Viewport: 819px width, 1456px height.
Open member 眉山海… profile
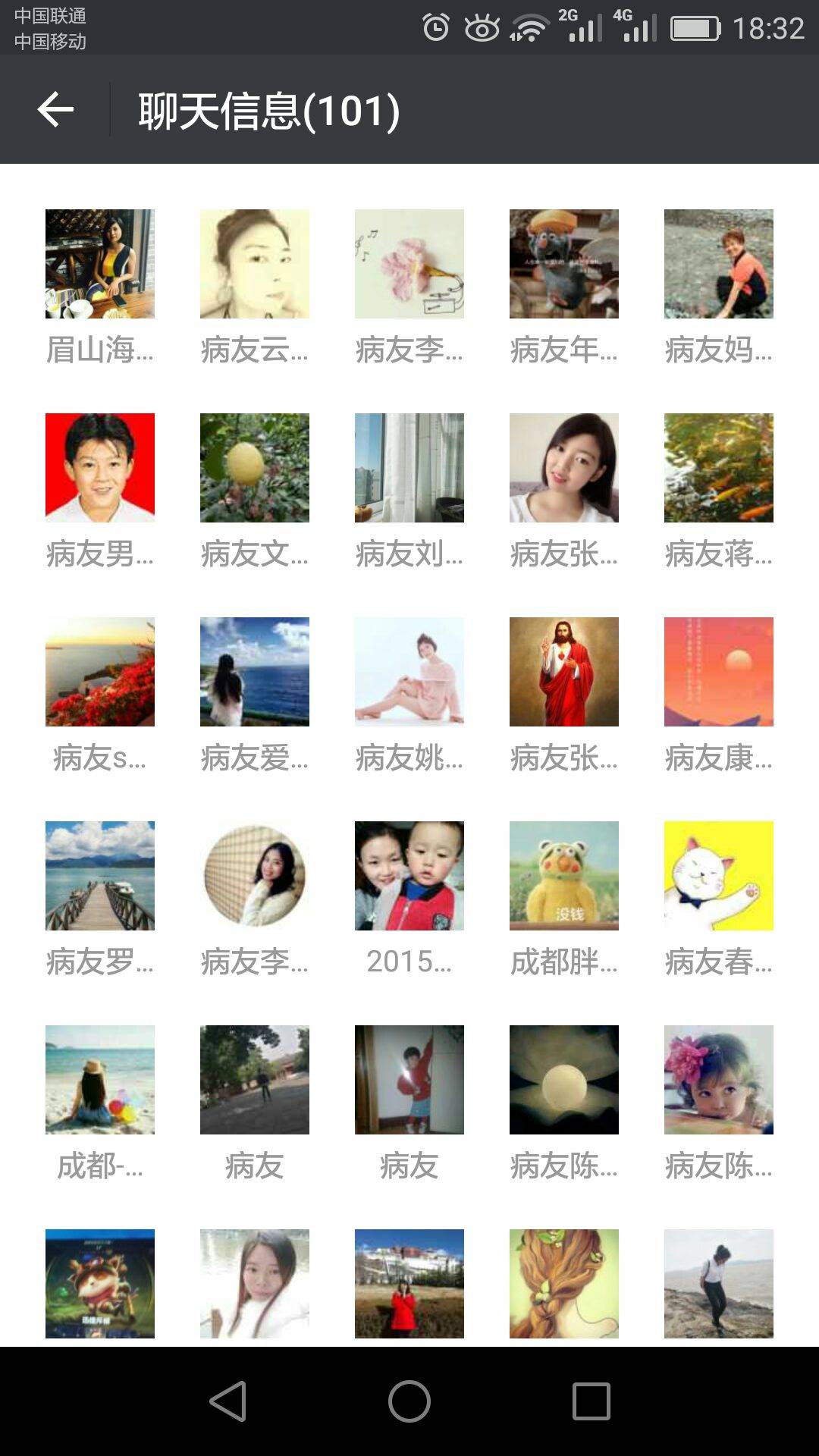100,264
